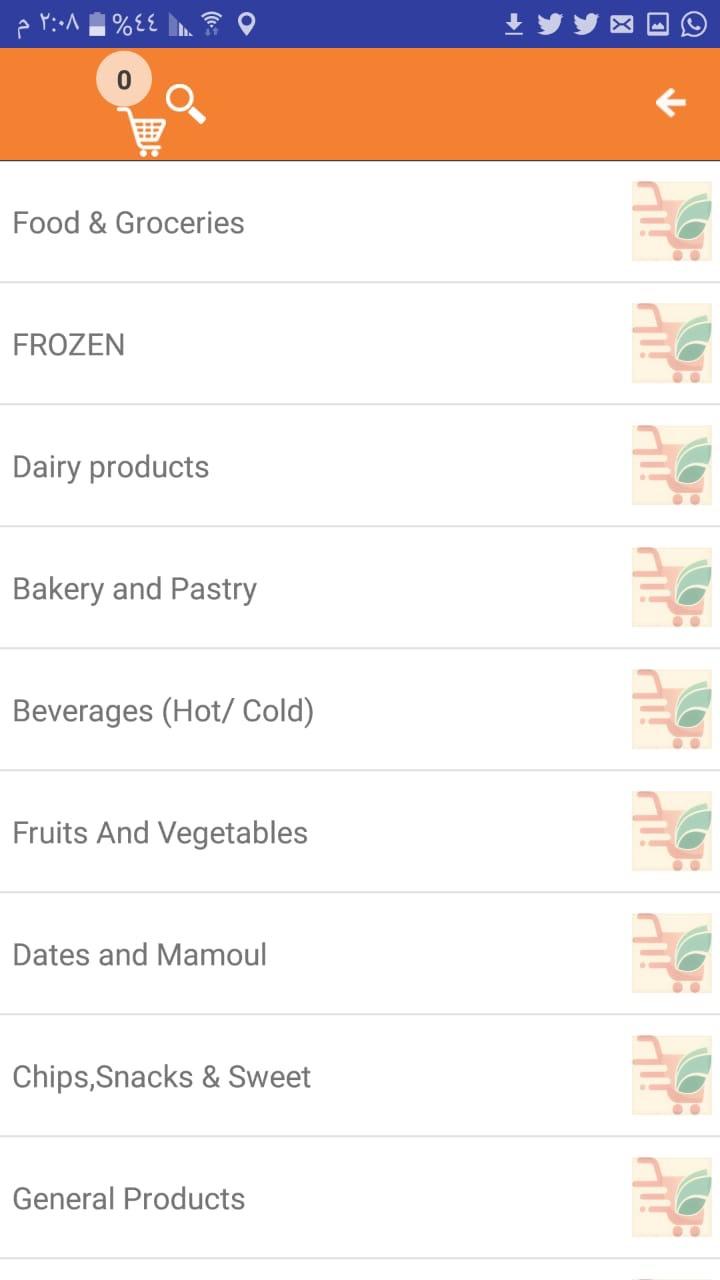The height and width of the screenshot is (1280, 720).
Task: Select the FROZEN category
Action: pyautogui.click(x=69, y=344)
